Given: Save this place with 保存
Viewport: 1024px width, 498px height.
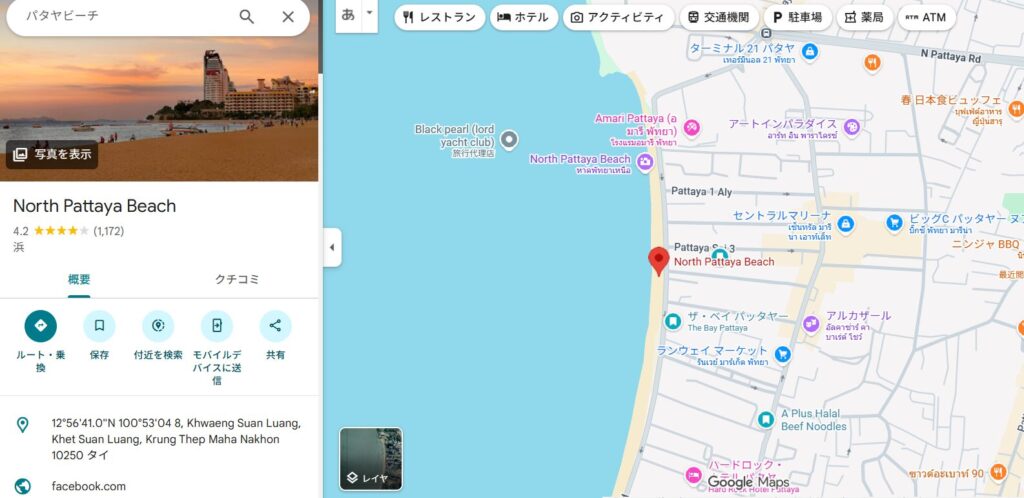Looking at the screenshot, I should click(99, 326).
